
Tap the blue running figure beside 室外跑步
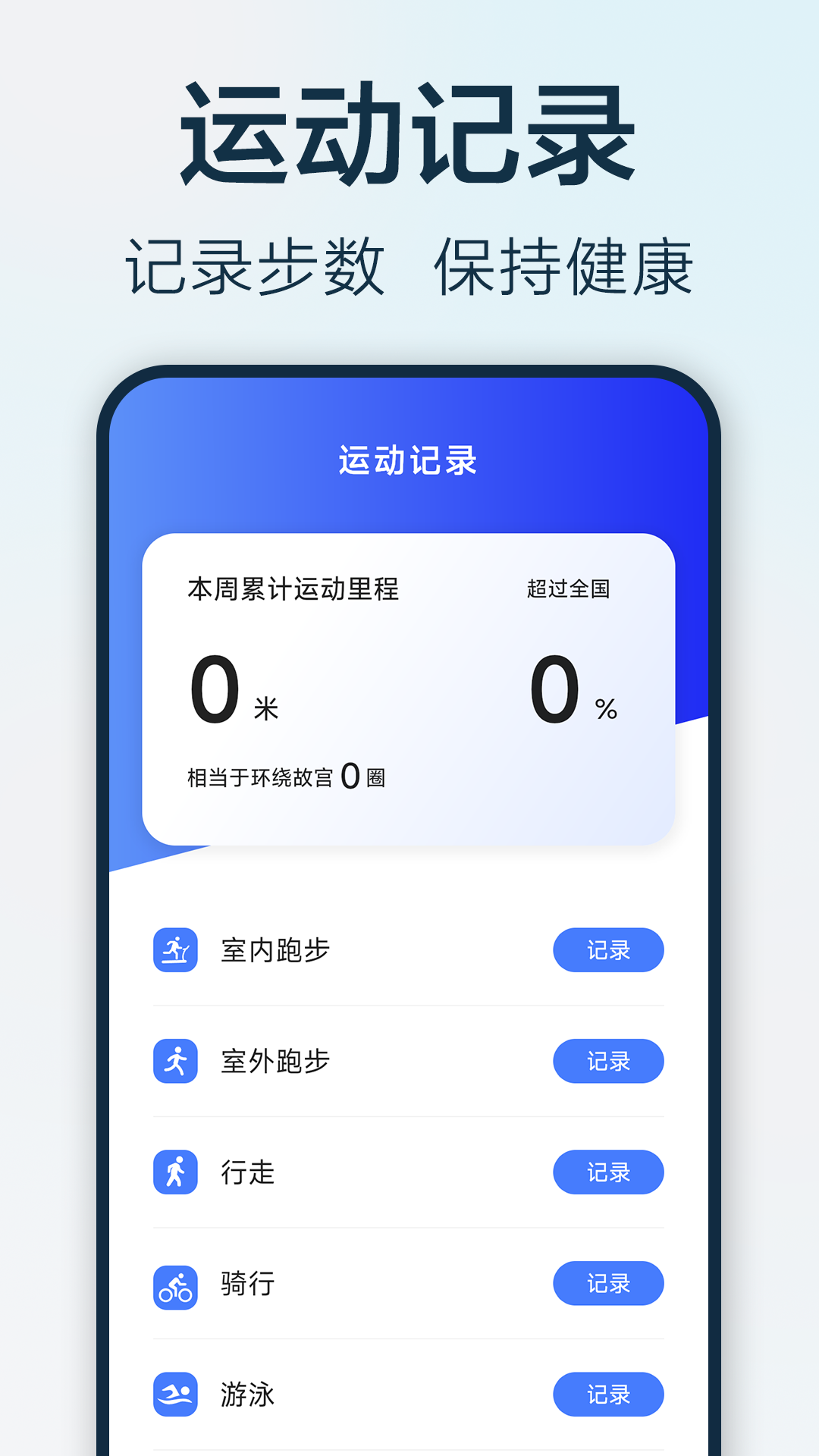(x=176, y=1061)
